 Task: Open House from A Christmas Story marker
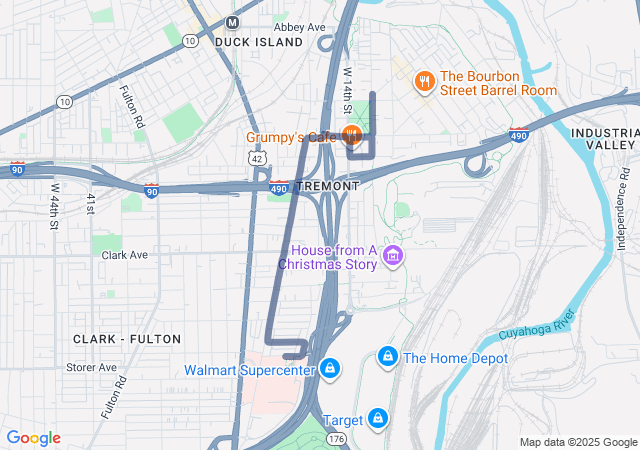point(394,256)
